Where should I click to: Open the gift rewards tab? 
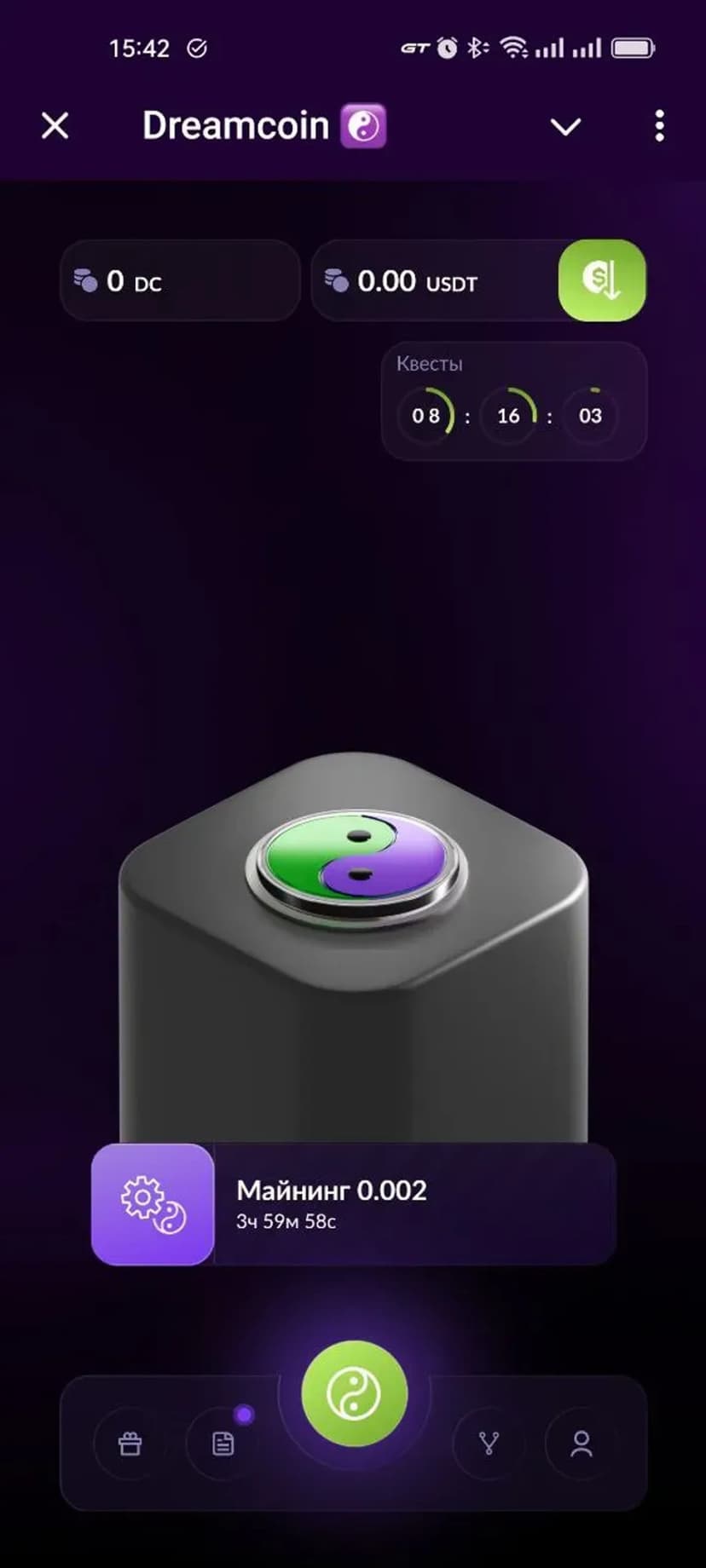130,1443
